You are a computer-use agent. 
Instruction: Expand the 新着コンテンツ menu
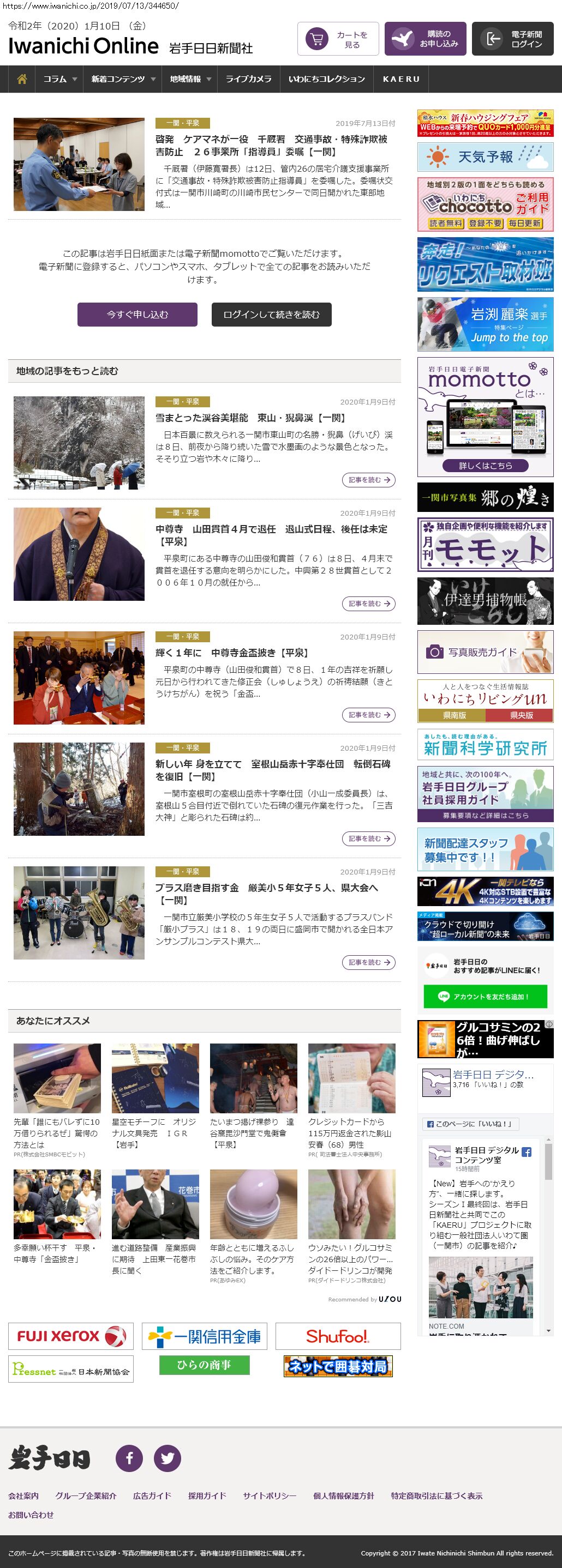tap(123, 79)
